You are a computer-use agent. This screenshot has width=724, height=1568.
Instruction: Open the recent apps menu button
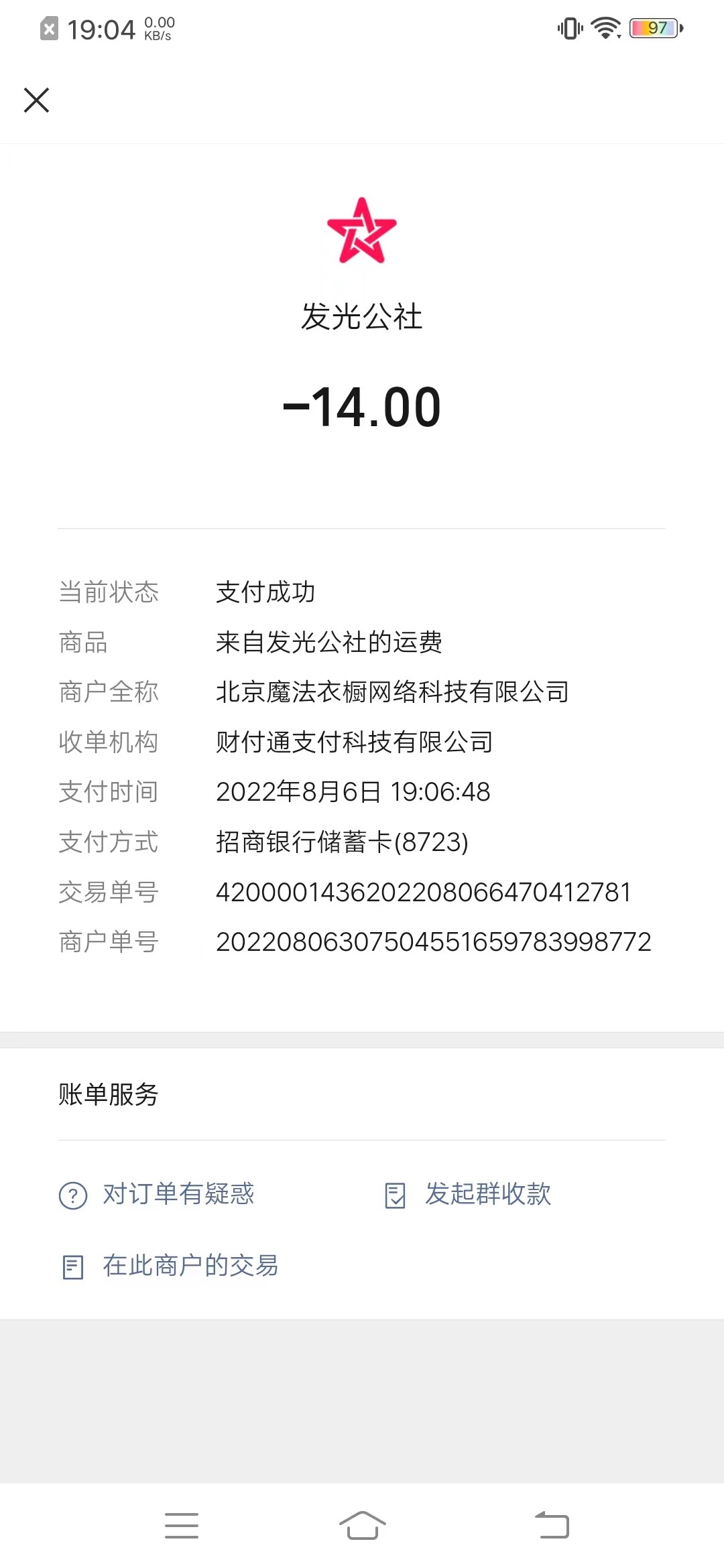click(182, 1525)
